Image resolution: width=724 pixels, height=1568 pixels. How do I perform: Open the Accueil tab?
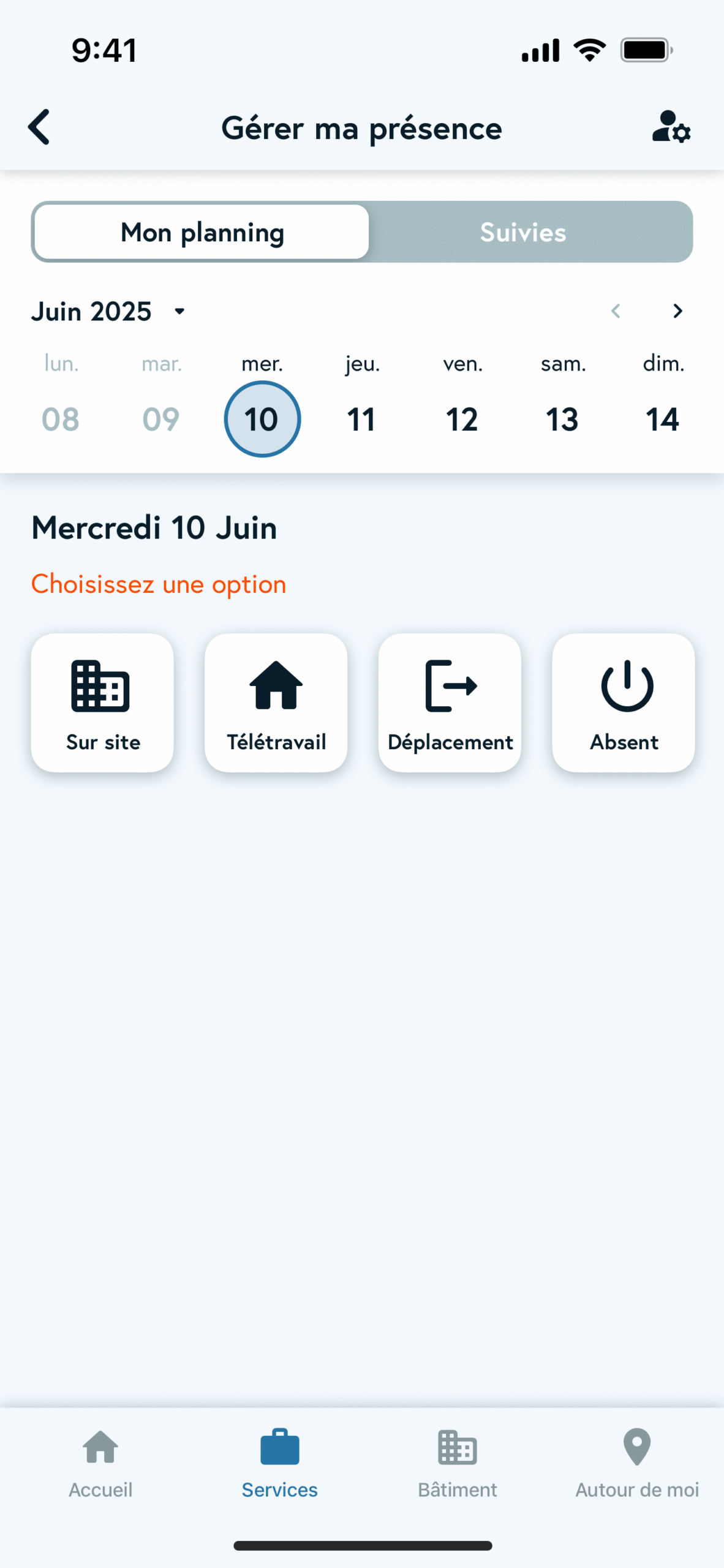100,1464
